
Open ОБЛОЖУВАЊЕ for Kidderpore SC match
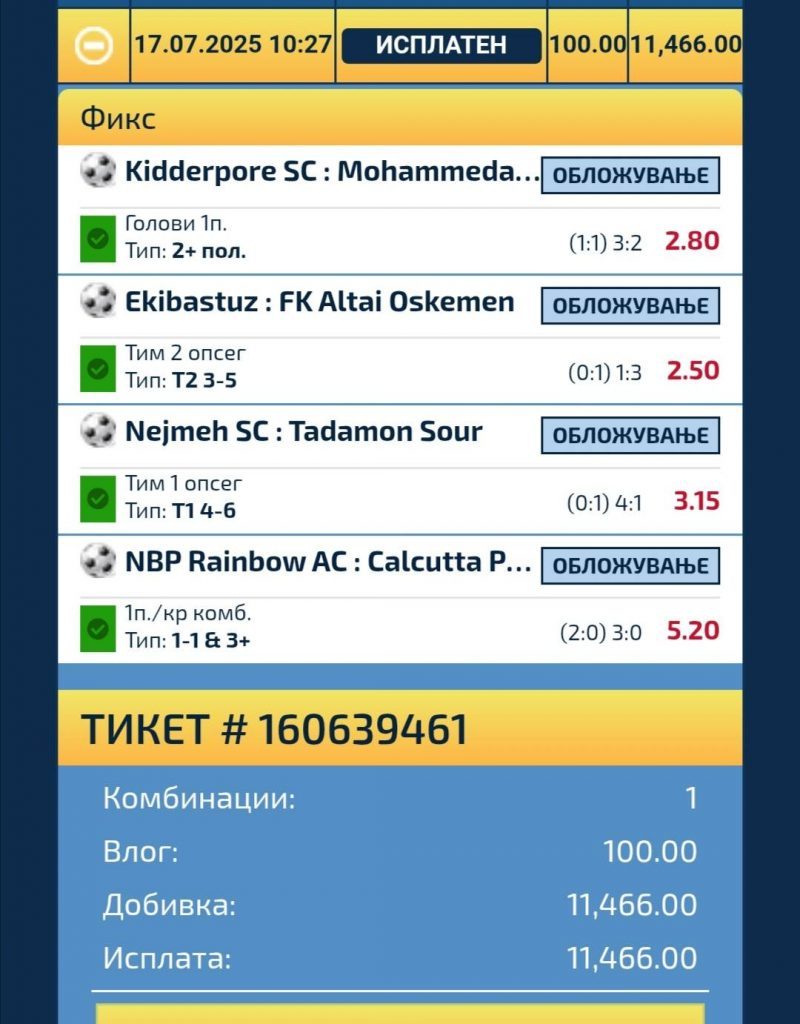click(630, 175)
